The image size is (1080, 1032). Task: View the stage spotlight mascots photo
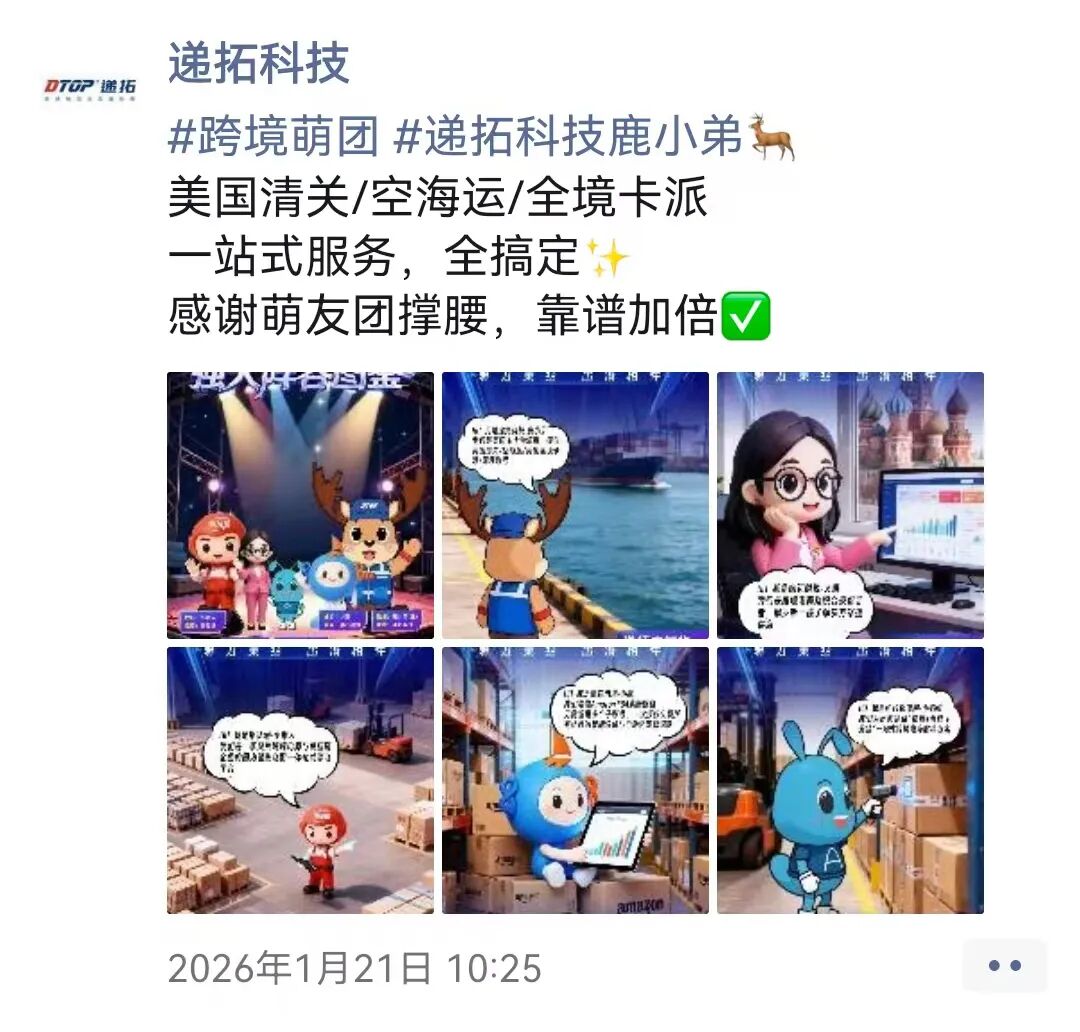tap(300, 505)
